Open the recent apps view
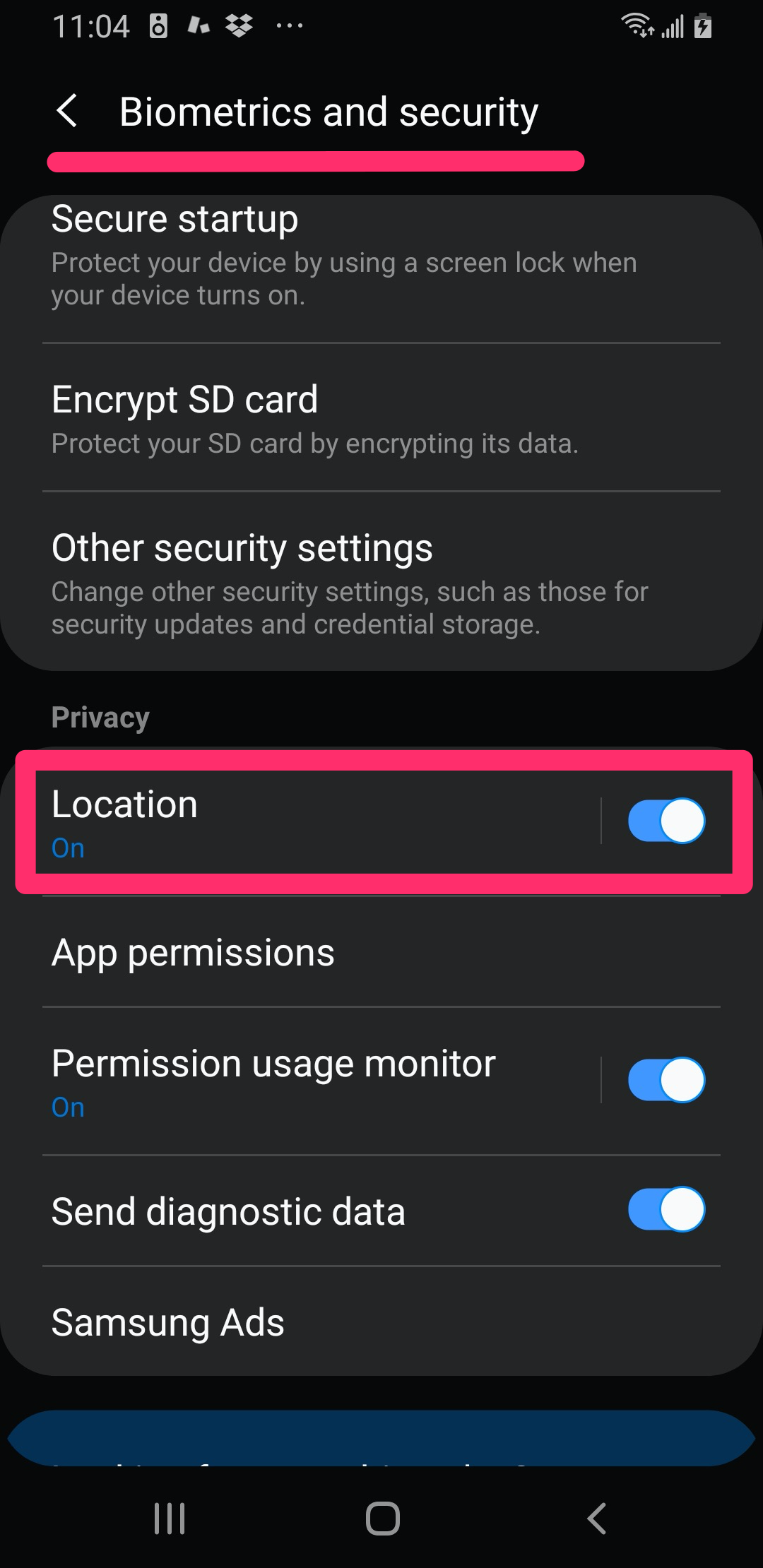Viewport: 763px width, 1568px height. (x=170, y=1519)
